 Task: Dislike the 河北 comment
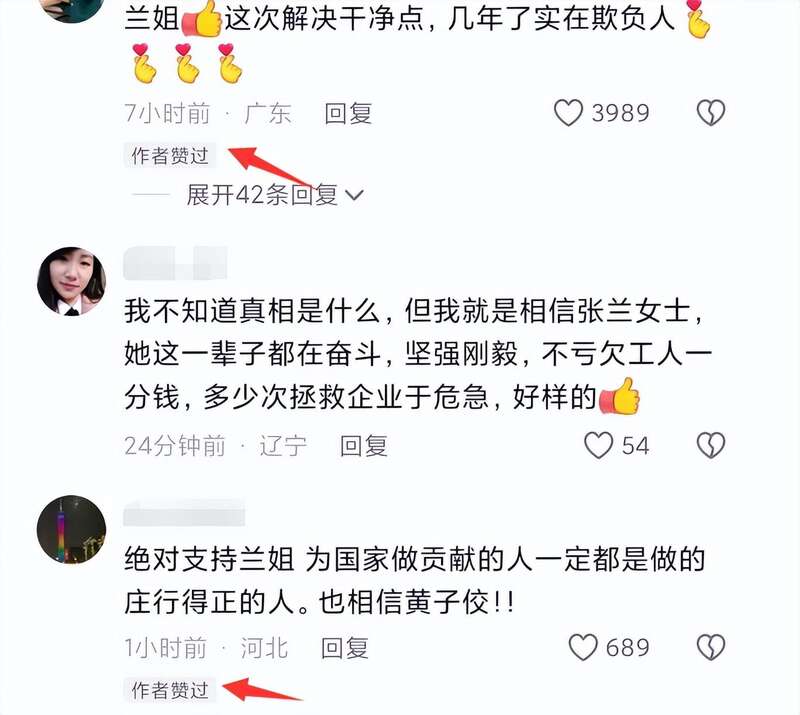(710, 647)
